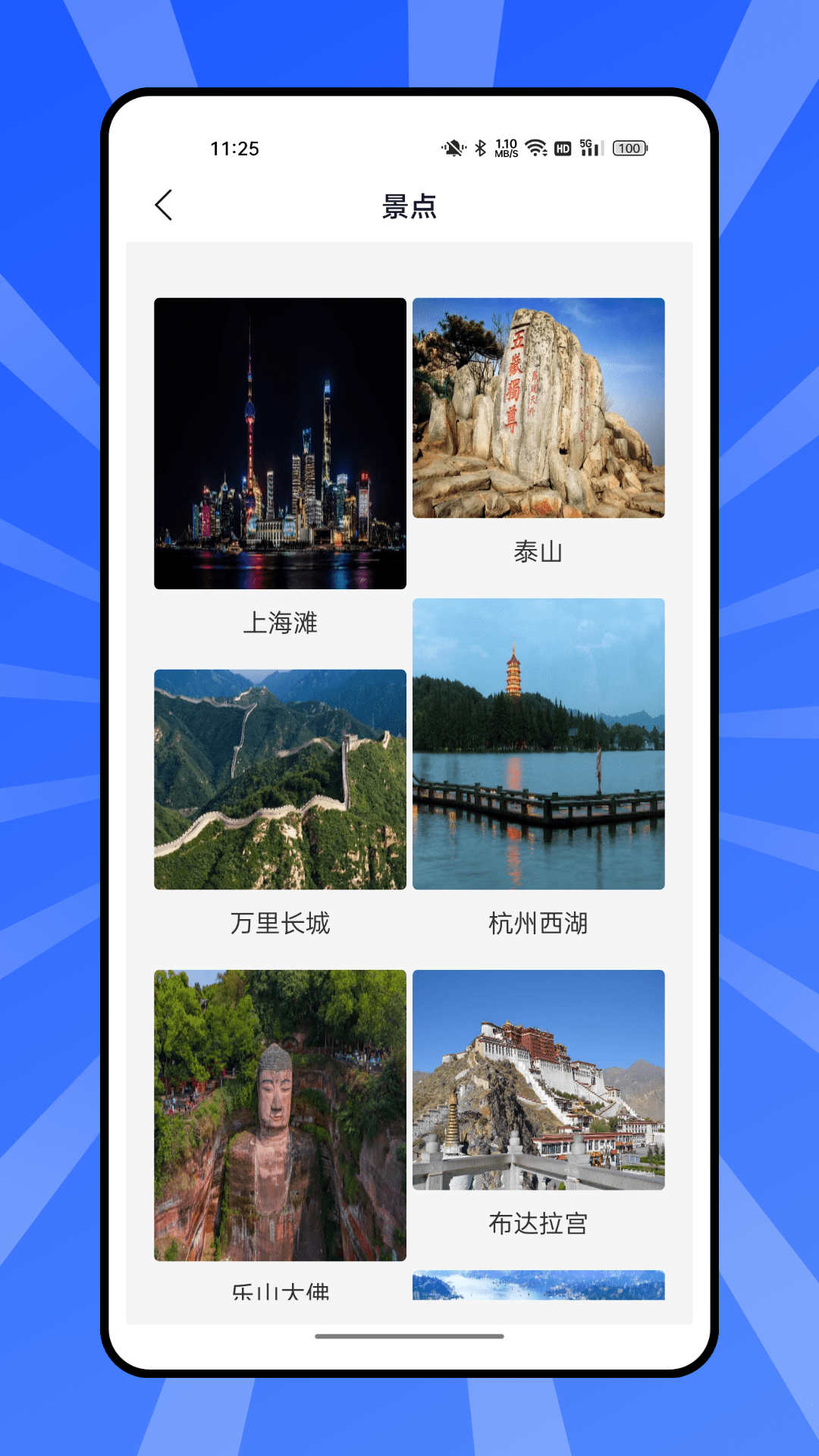Open the 泰山 stone inscription photo
Screen dimensions: 819x1456
coord(538,409)
